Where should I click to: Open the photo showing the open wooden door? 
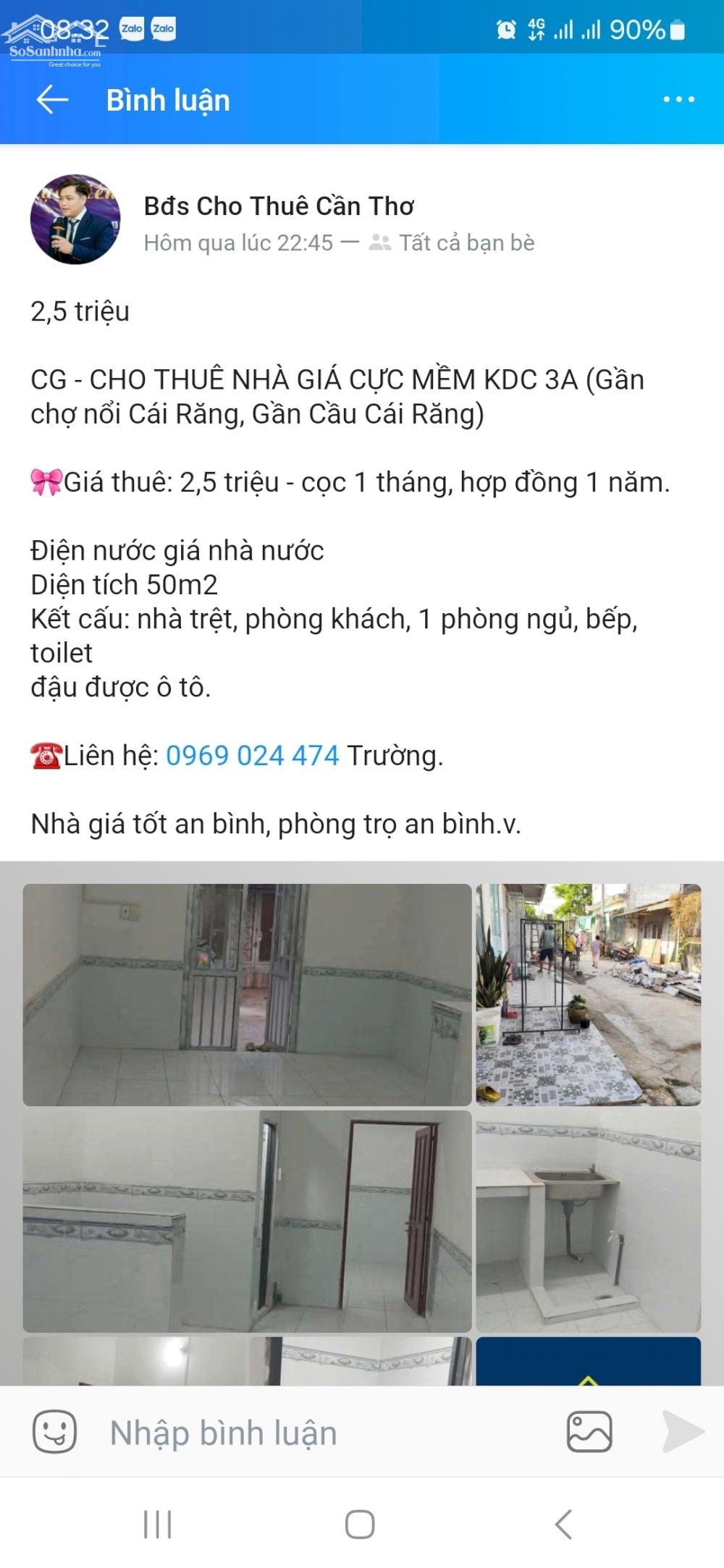[x=247, y=1221]
